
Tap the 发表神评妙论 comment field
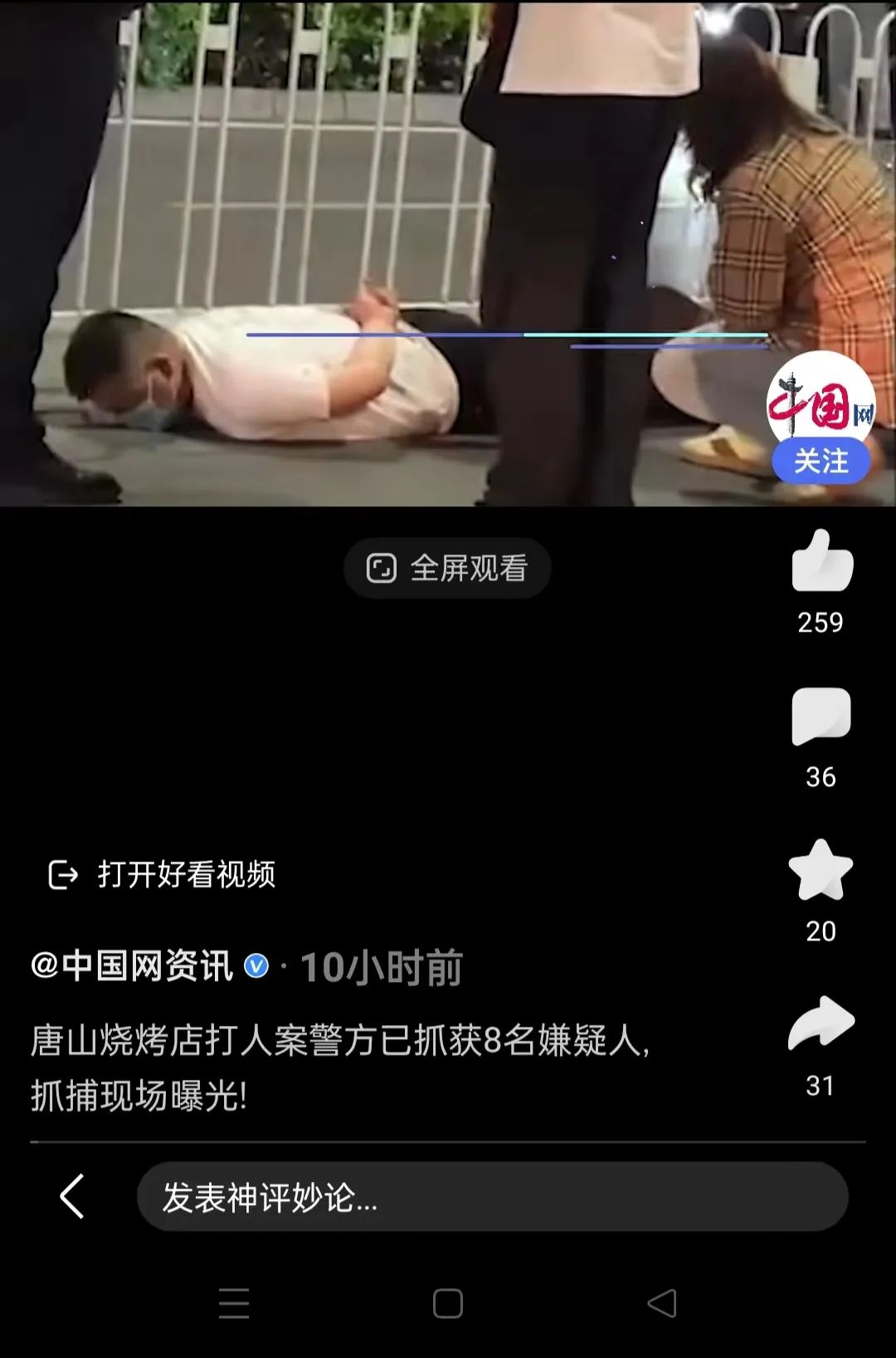click(x=492, y=1197)
